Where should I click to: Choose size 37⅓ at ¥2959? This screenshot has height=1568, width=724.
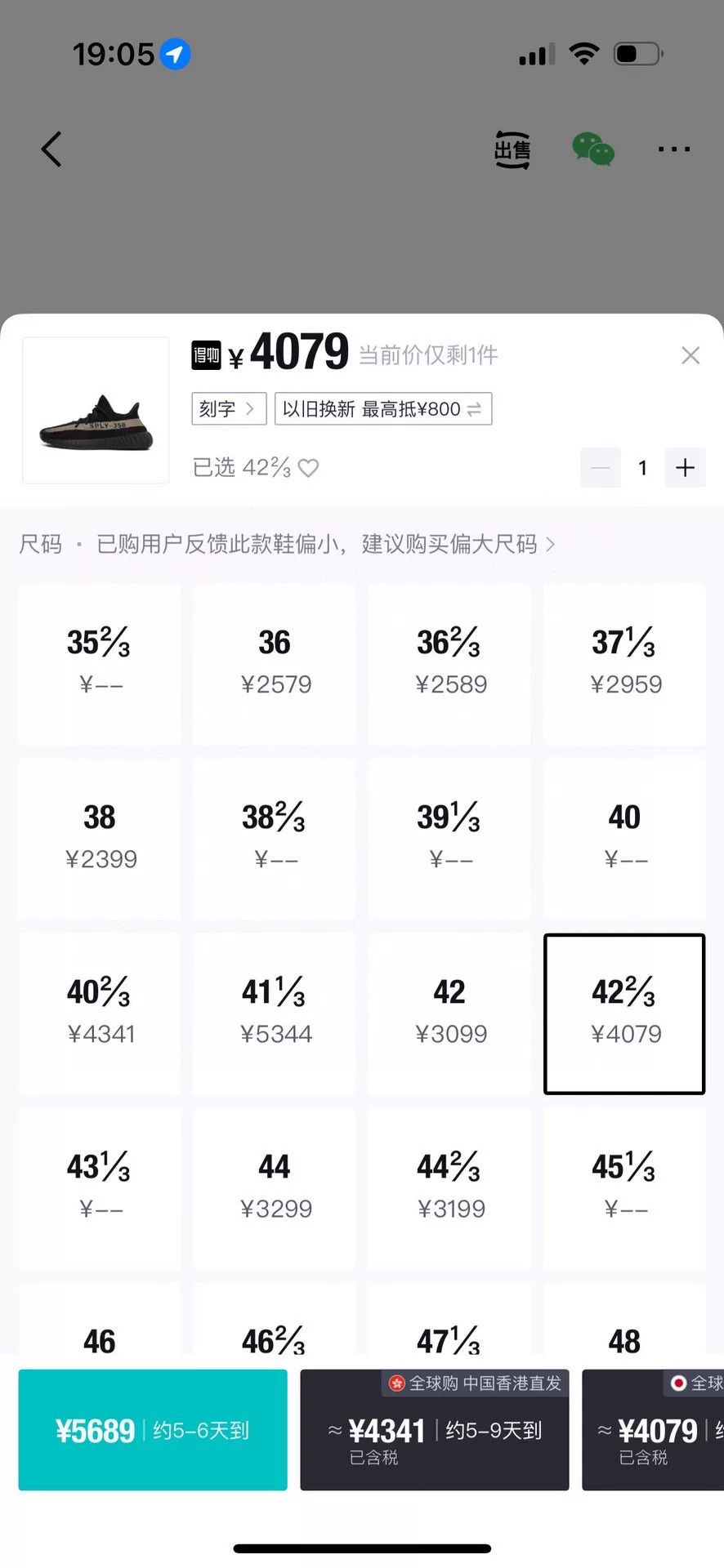[624, 664]
